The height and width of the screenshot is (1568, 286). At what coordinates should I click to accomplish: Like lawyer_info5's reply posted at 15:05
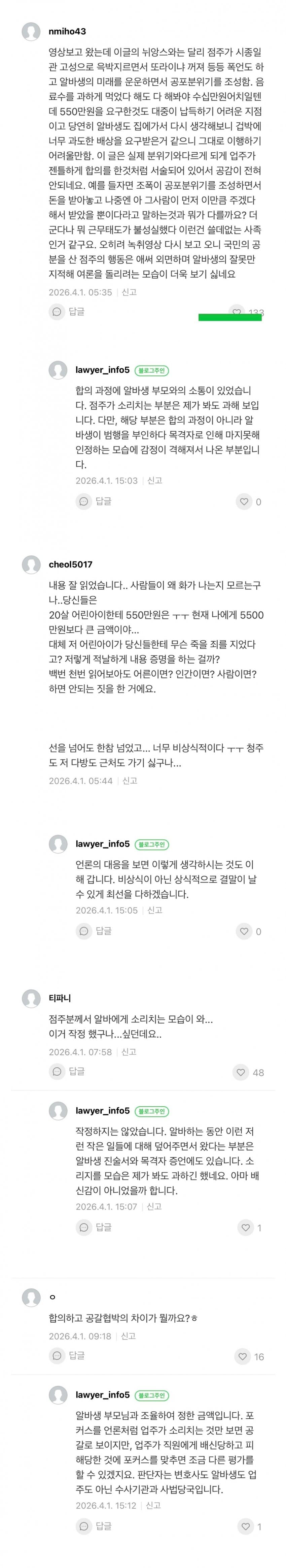244,931
